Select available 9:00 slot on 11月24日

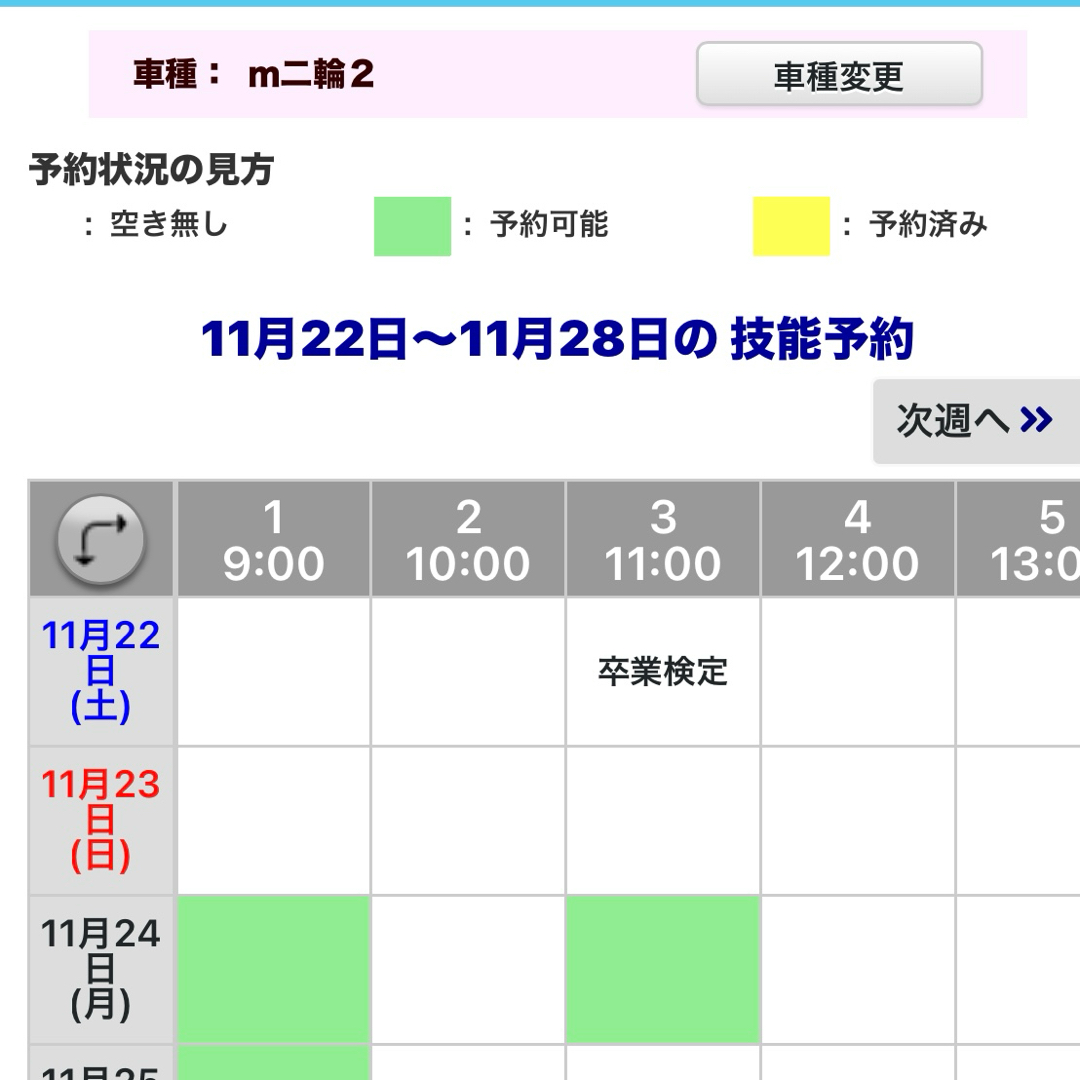[x=273, y=969]
